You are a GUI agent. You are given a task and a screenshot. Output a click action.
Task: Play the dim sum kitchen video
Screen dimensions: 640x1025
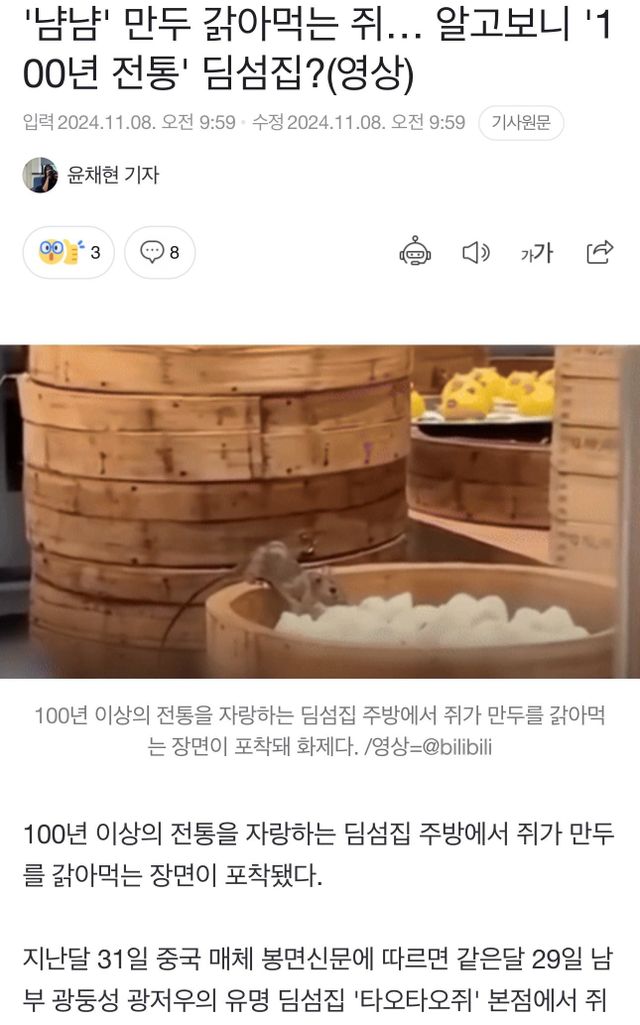tap(320, 511)
